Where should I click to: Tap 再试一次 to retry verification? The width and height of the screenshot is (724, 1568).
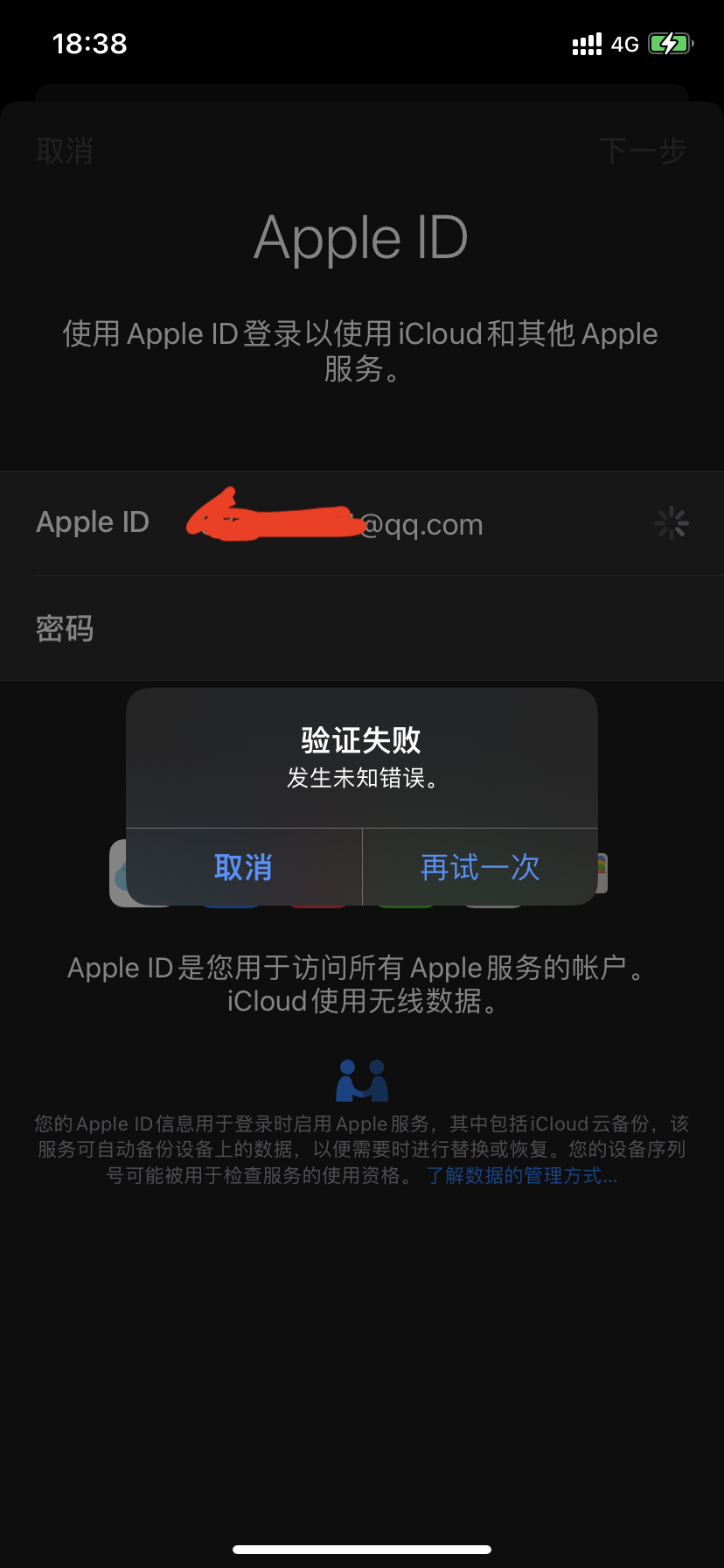click(480, 867)
